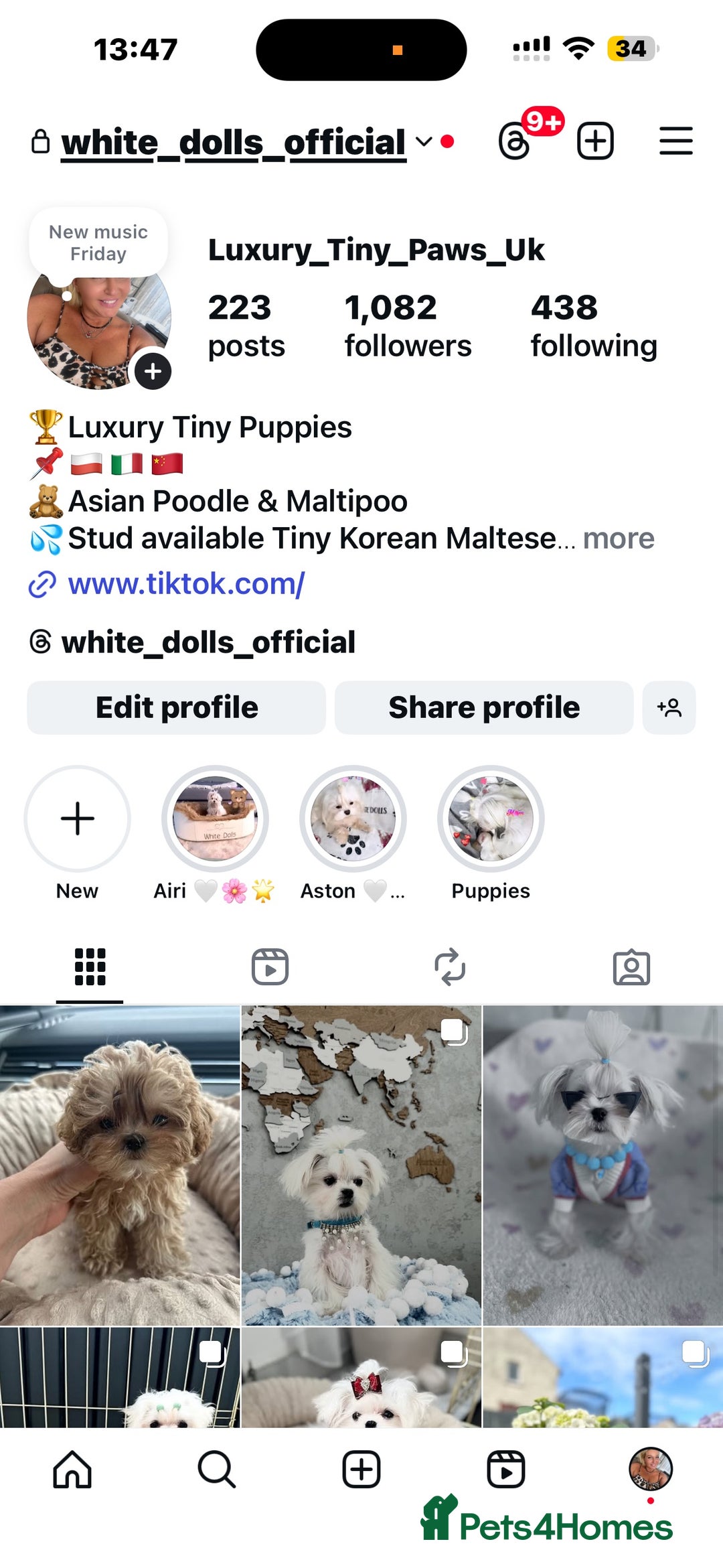Tap Edit profile button

(x=176, y=707)
